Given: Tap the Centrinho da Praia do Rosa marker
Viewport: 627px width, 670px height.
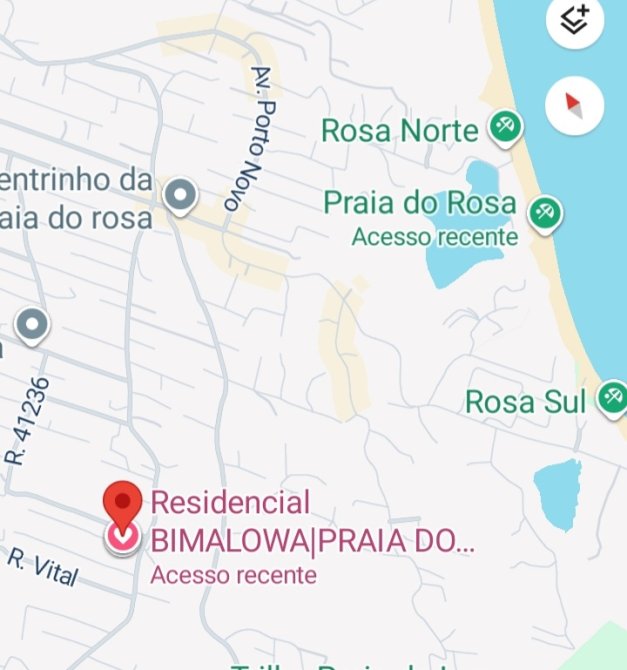Looking at the screenshot, I should pos(180,194).
